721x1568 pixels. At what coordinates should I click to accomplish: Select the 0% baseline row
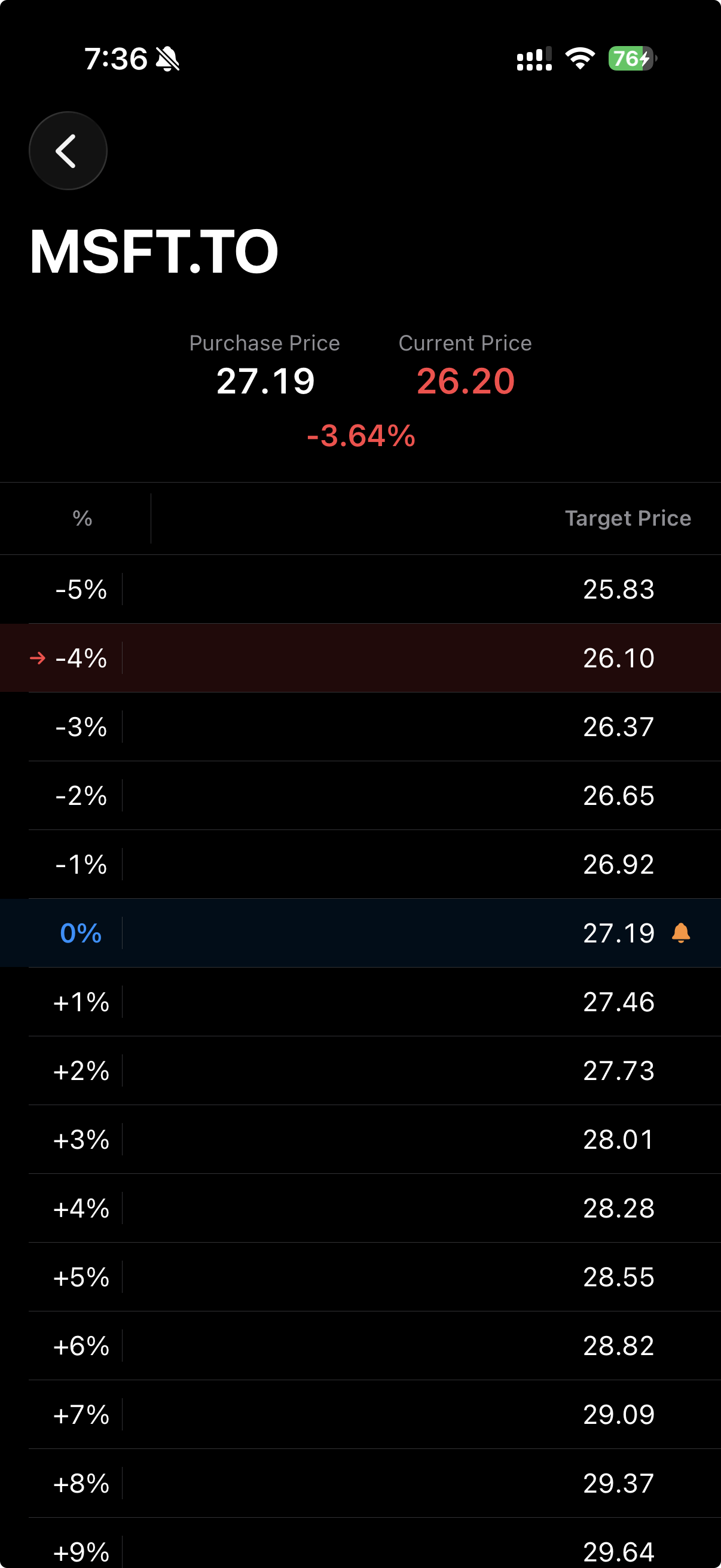[360, 933]
